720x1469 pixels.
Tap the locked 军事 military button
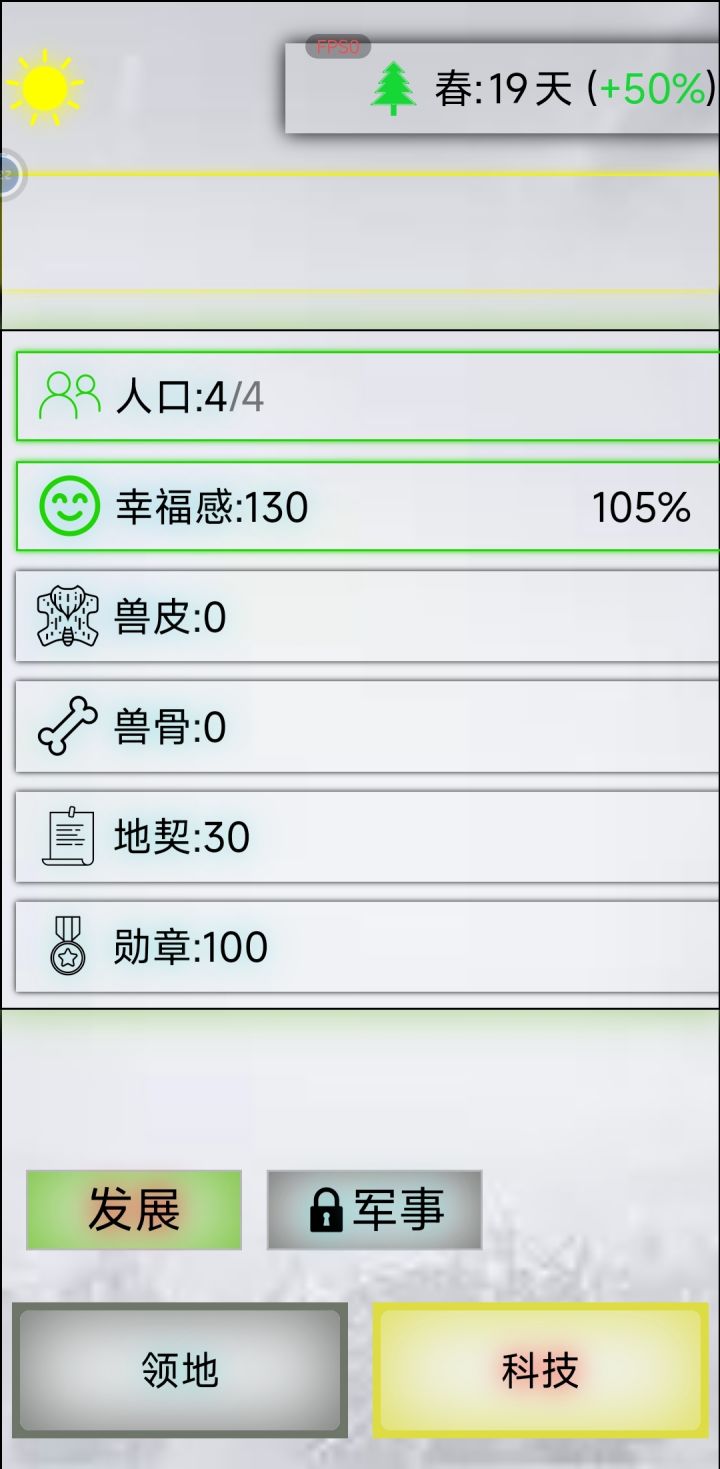(375, 1210)
